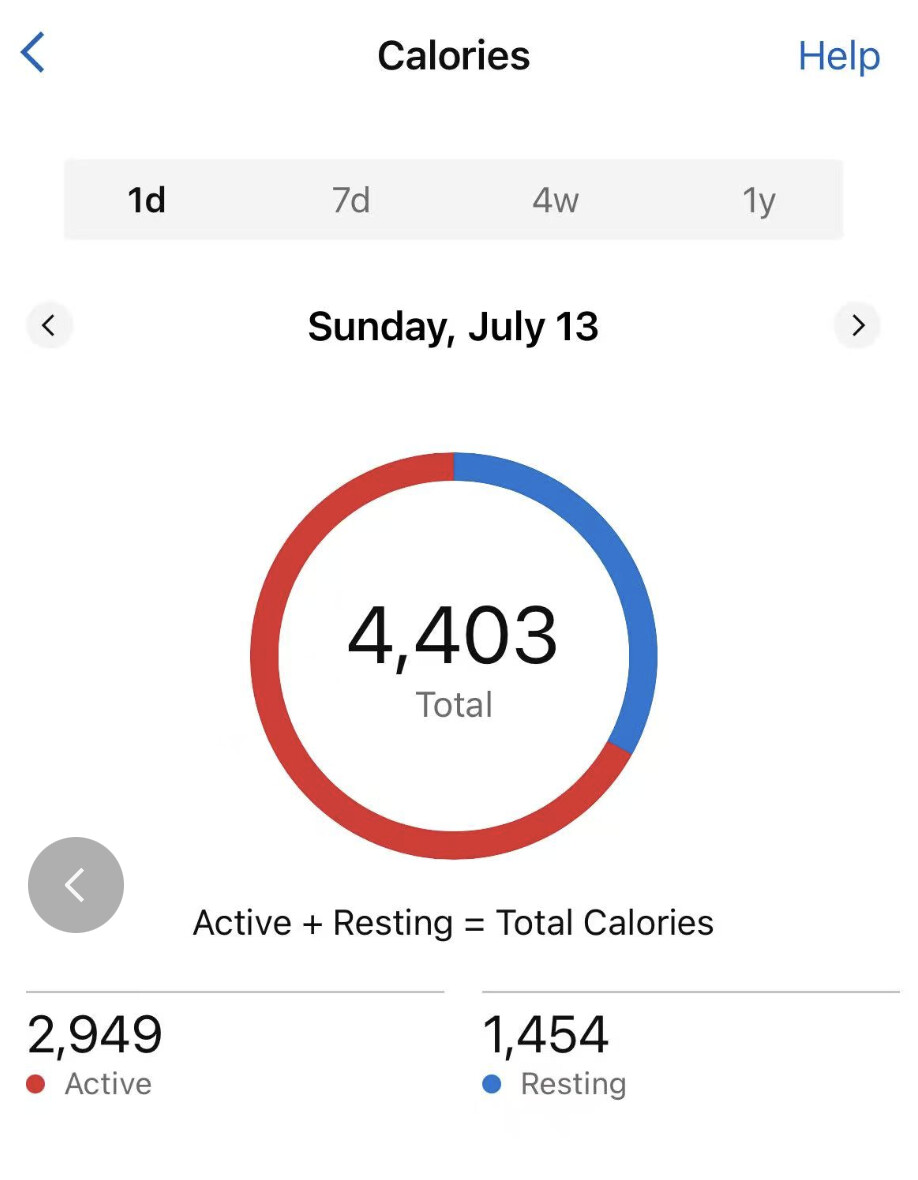
Task: Tap the gray floating back button
Action: click(76, 885)
